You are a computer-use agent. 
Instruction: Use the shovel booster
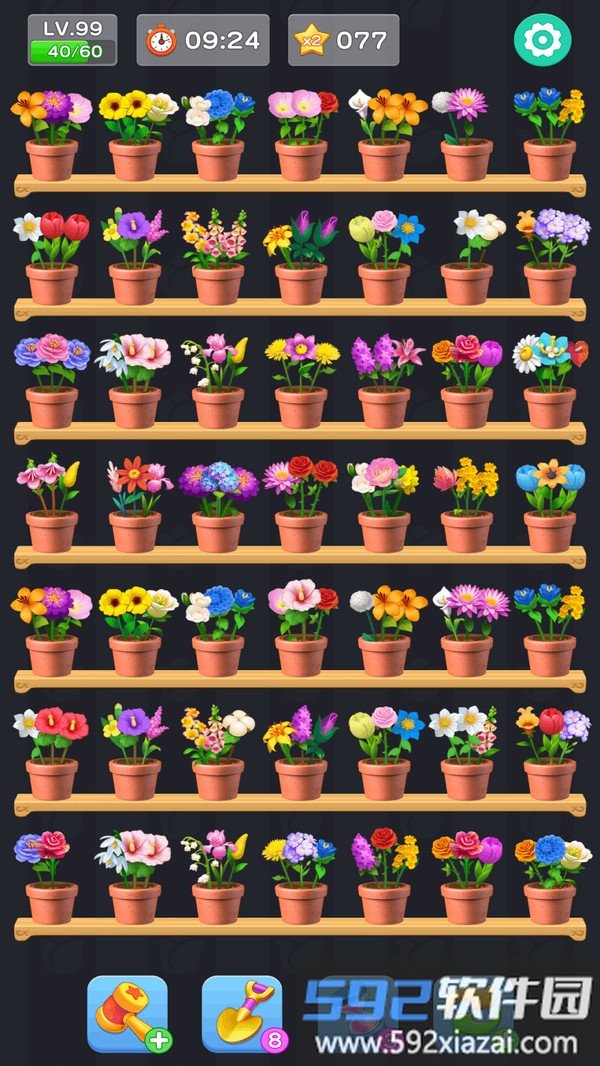pos(242,1012)
